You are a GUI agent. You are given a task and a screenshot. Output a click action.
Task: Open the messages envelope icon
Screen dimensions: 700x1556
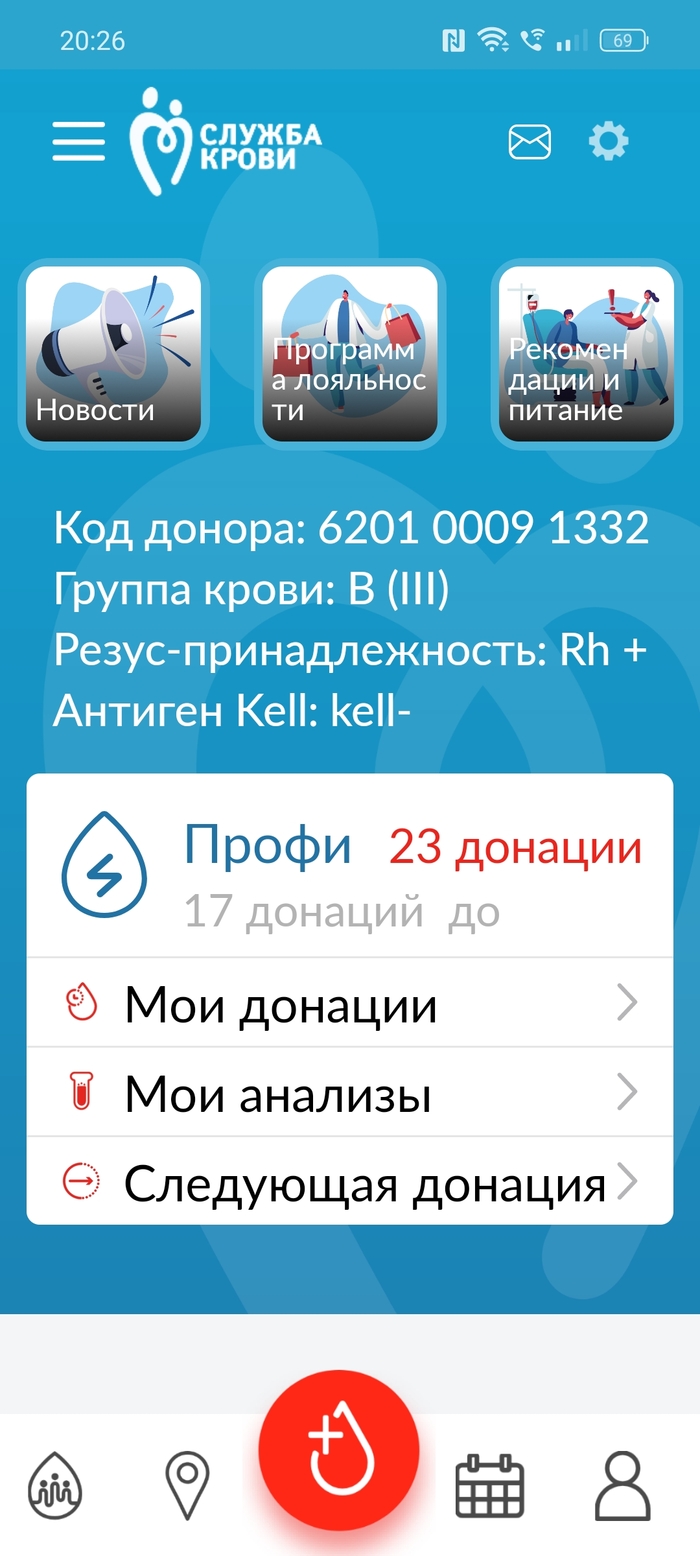pyautogui.click(x=529, y=141)
